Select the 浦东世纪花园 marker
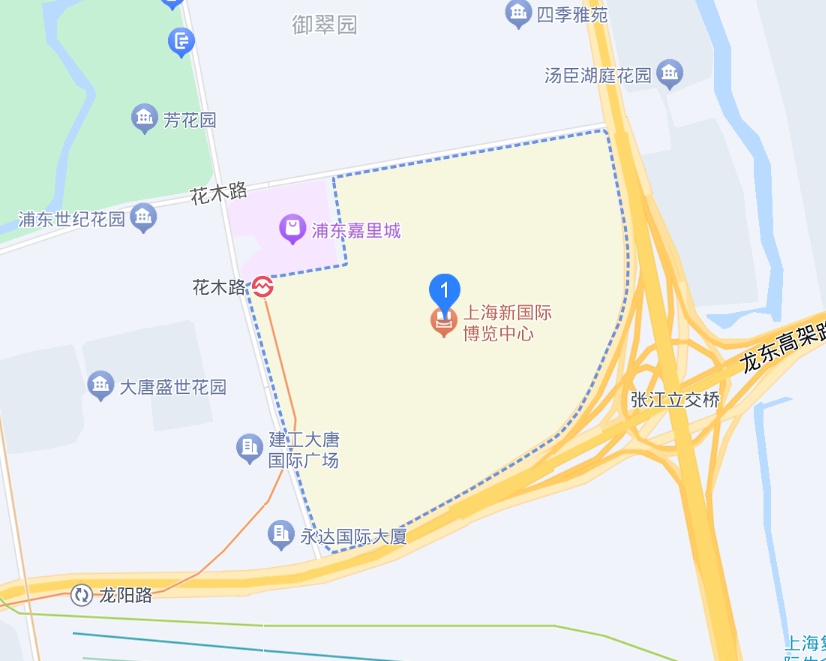 click(143, 218)
